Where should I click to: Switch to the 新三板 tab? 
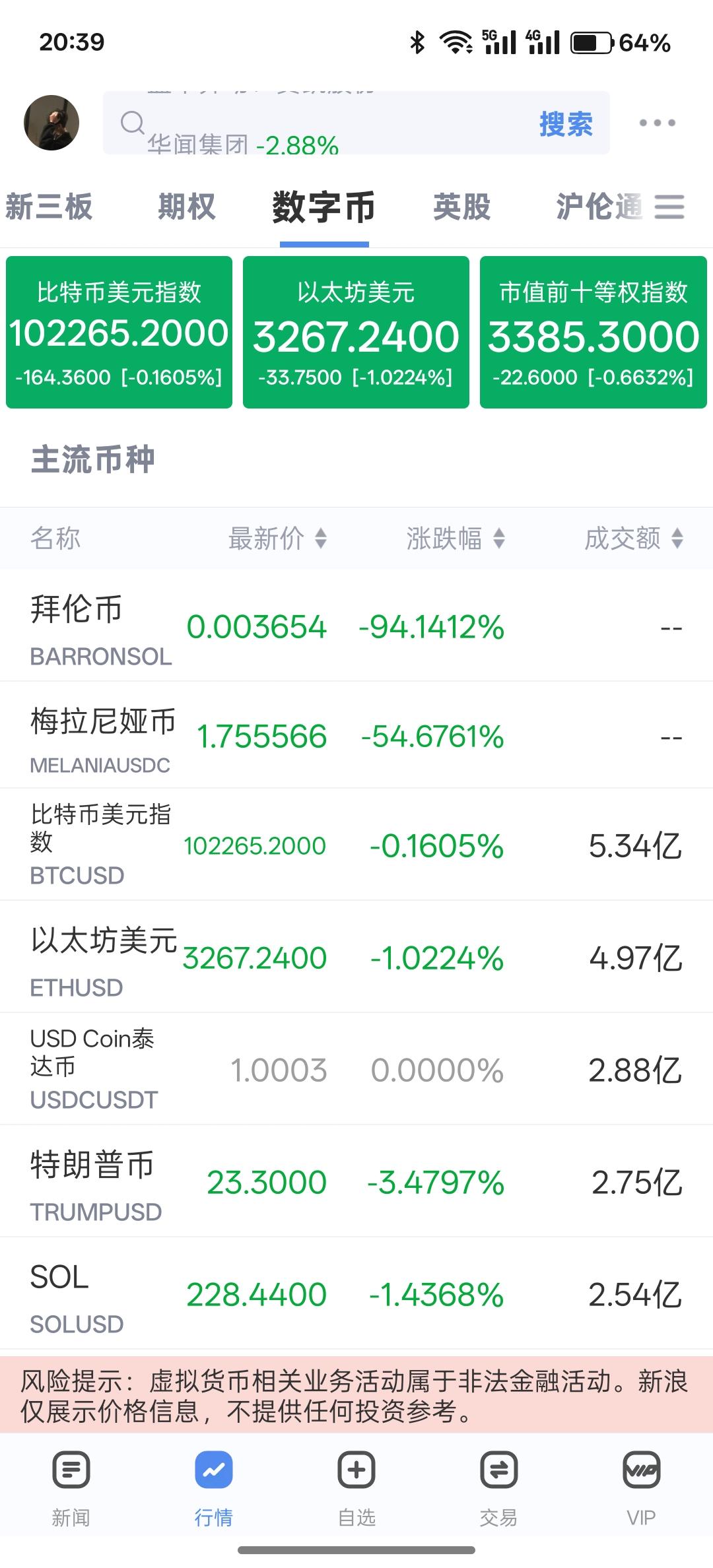click(x=49, y=207)
